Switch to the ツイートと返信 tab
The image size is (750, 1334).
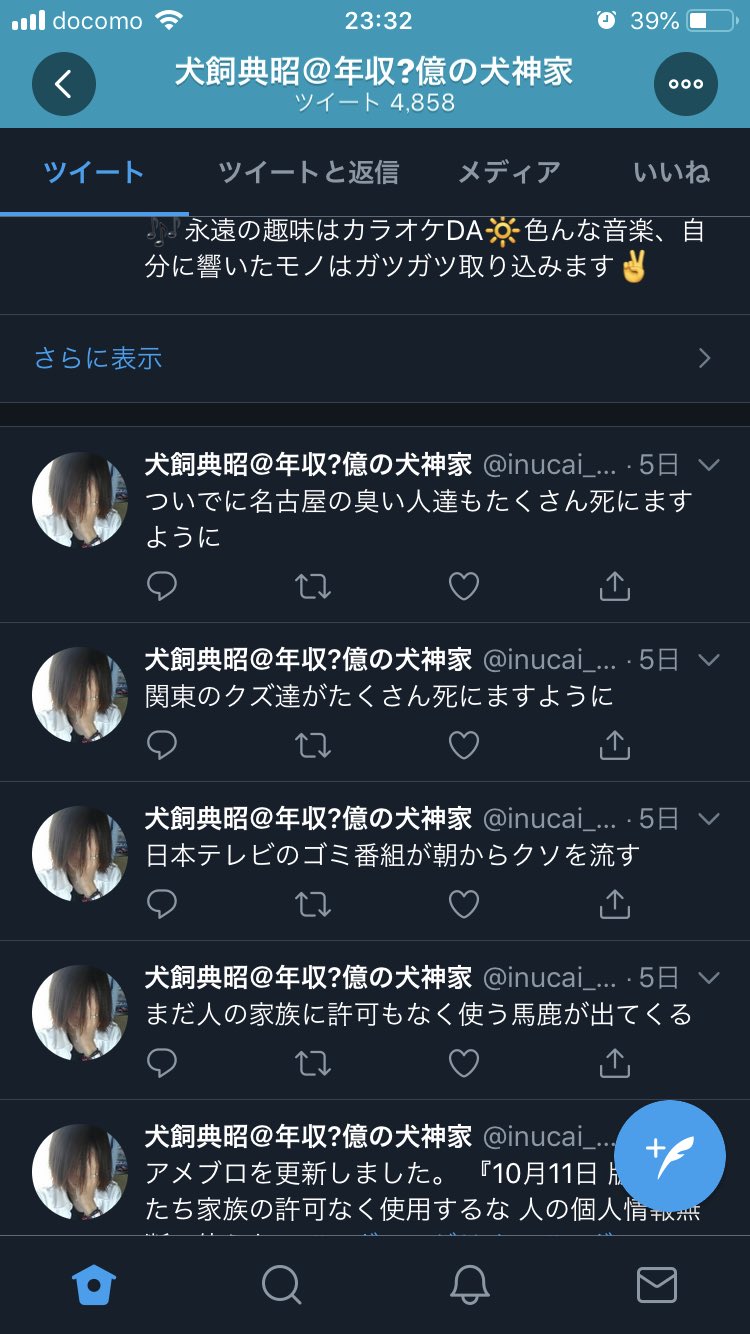pyautogui.click(x=308, y=173)
